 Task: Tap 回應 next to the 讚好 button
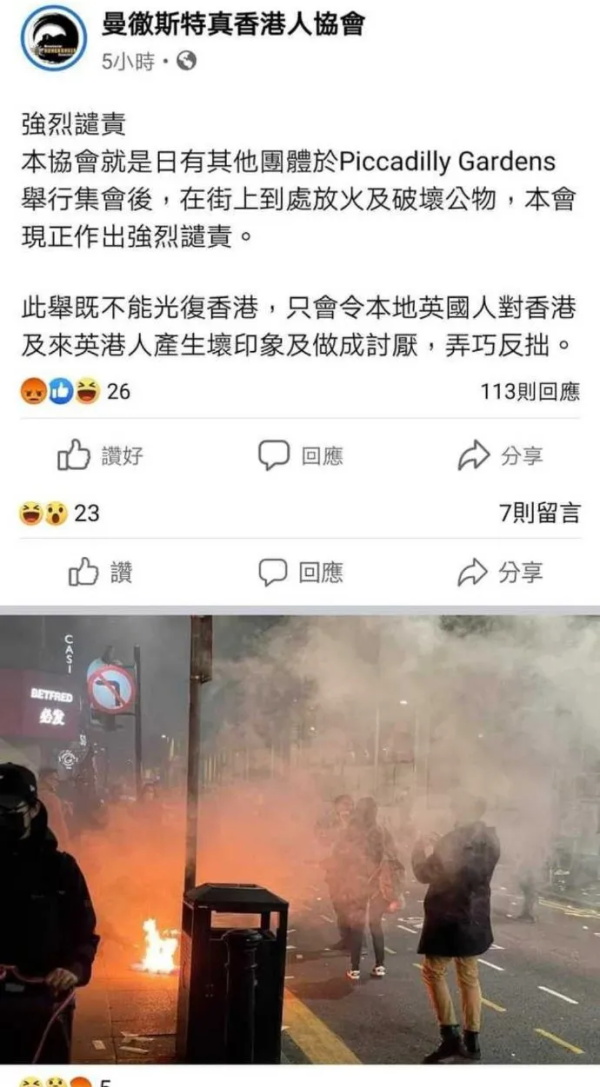pos(301,456)
